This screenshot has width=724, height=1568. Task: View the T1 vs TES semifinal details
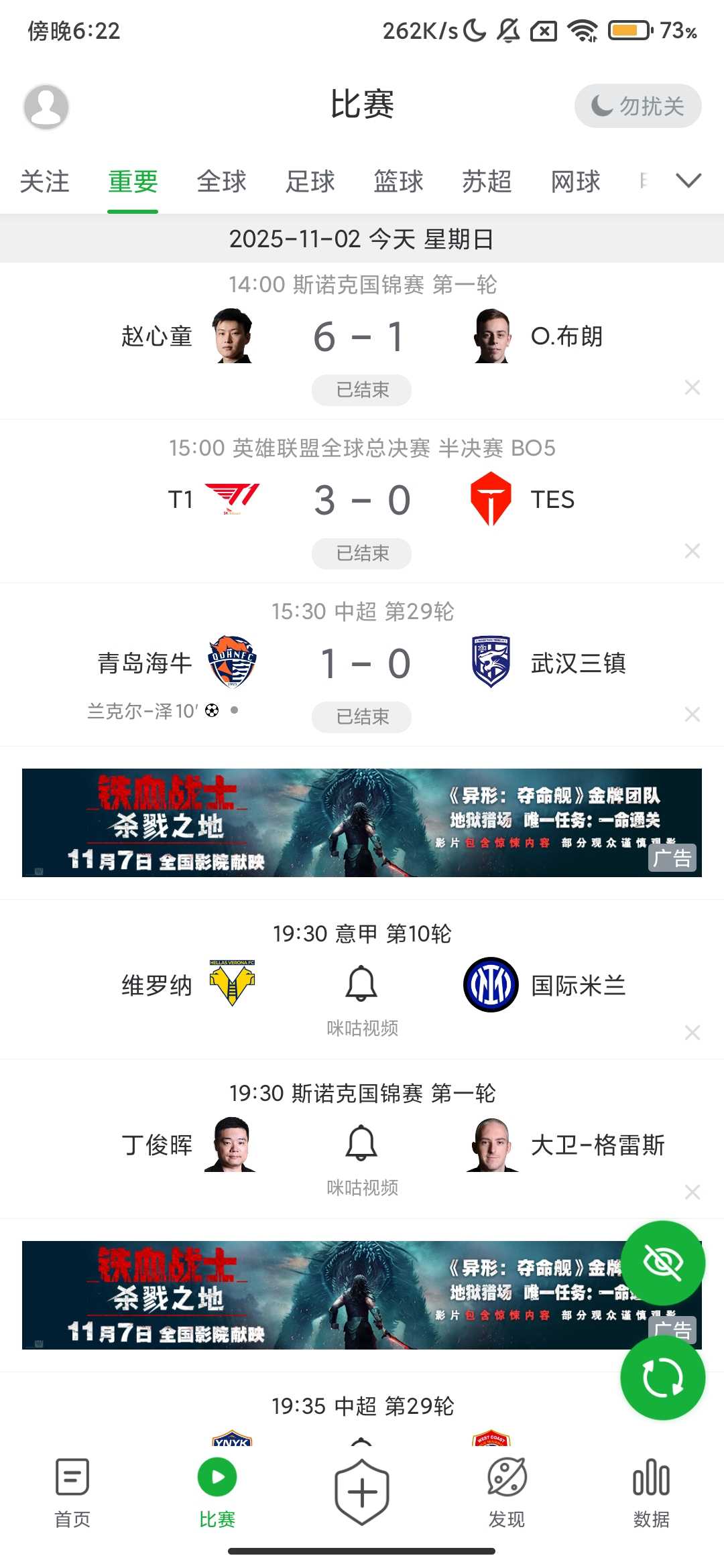pyautogui.click(x=361, y=500)
